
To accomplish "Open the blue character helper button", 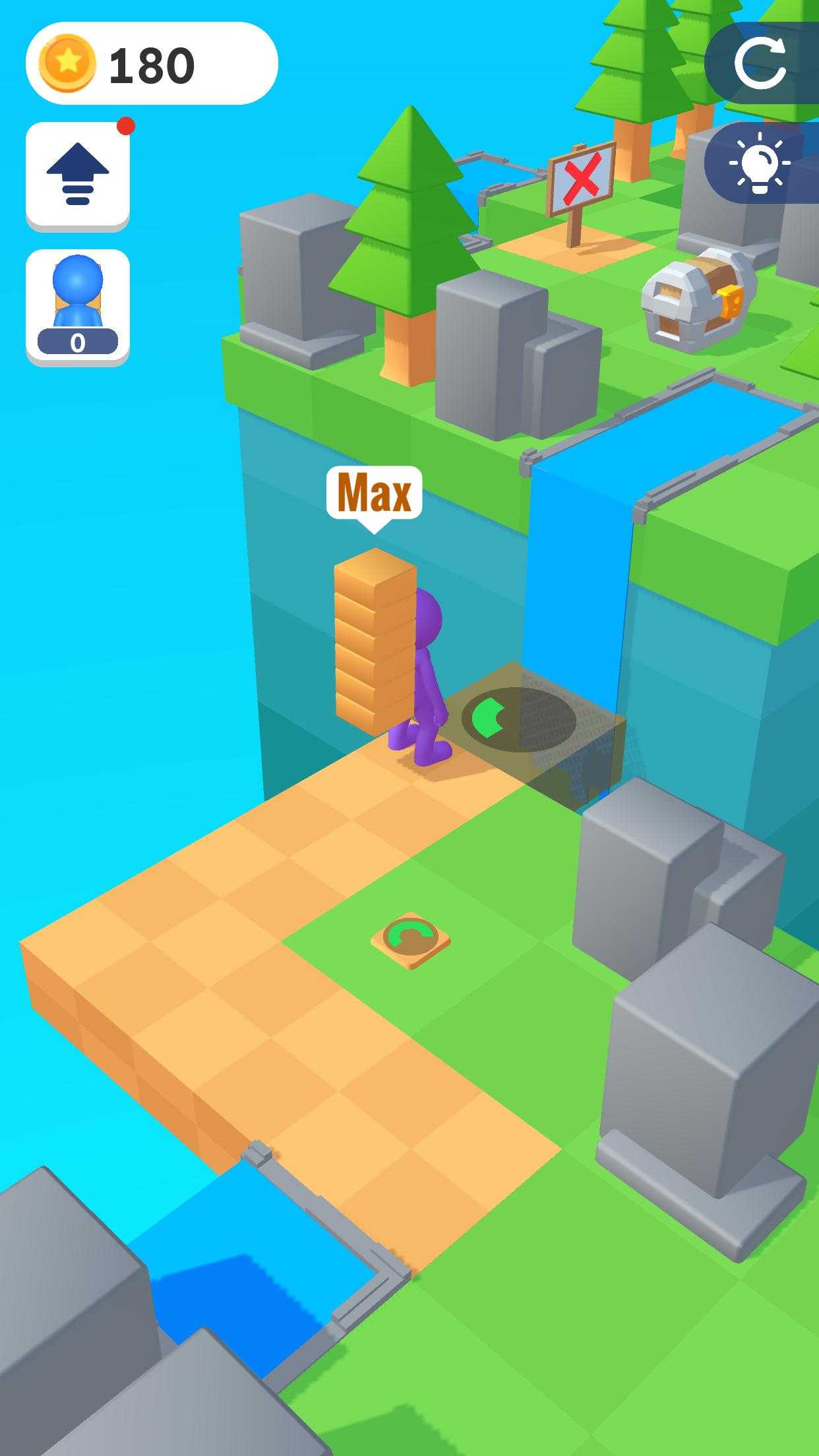I will 78,306.
